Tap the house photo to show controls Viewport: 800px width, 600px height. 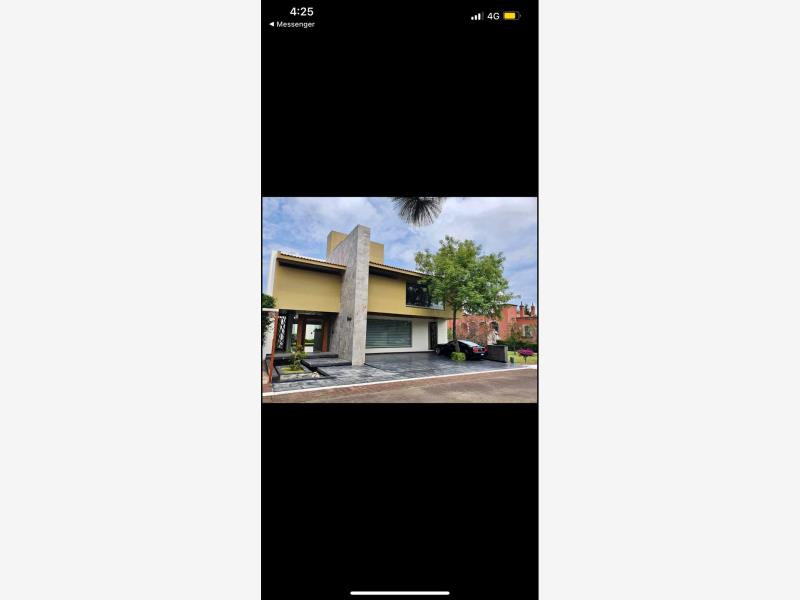pos(399,300)
